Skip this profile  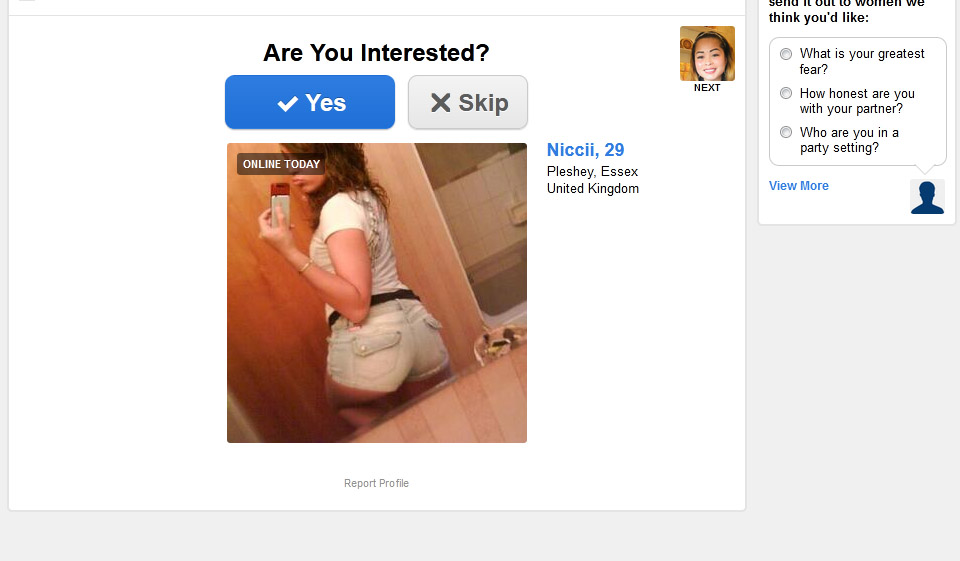pos(468,102)
